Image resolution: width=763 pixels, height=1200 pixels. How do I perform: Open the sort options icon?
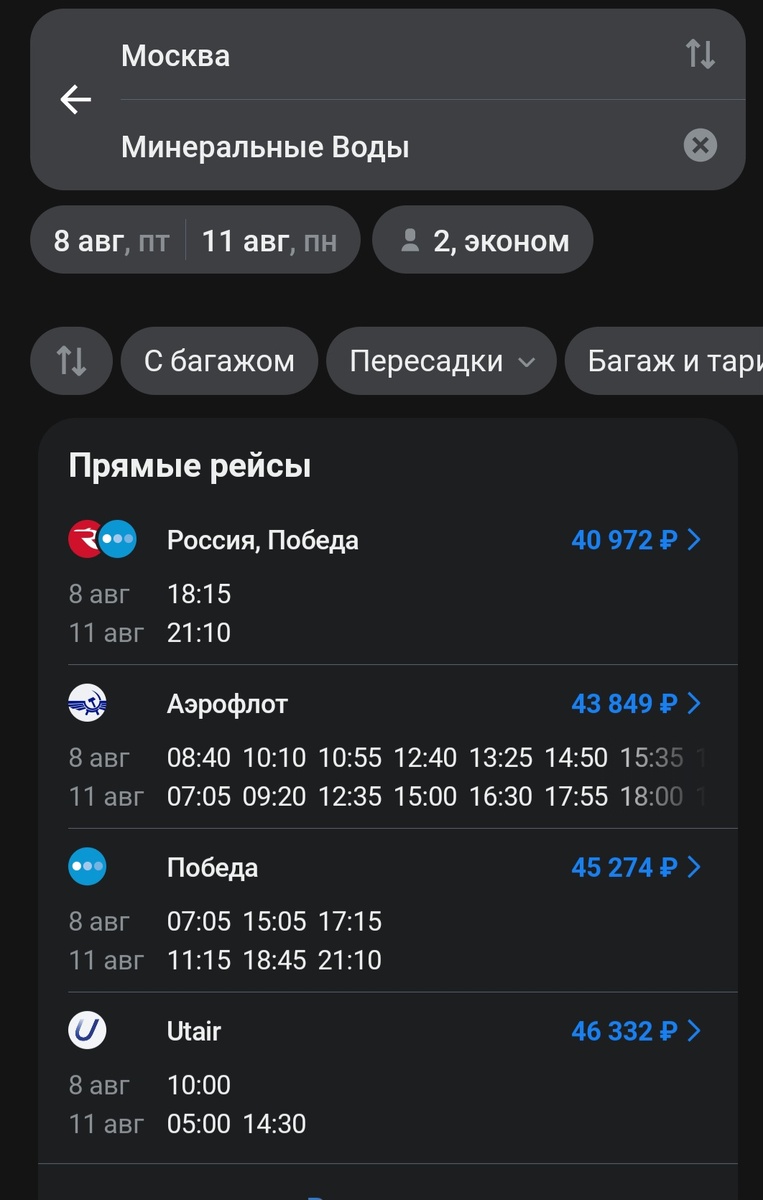[71, 360]
